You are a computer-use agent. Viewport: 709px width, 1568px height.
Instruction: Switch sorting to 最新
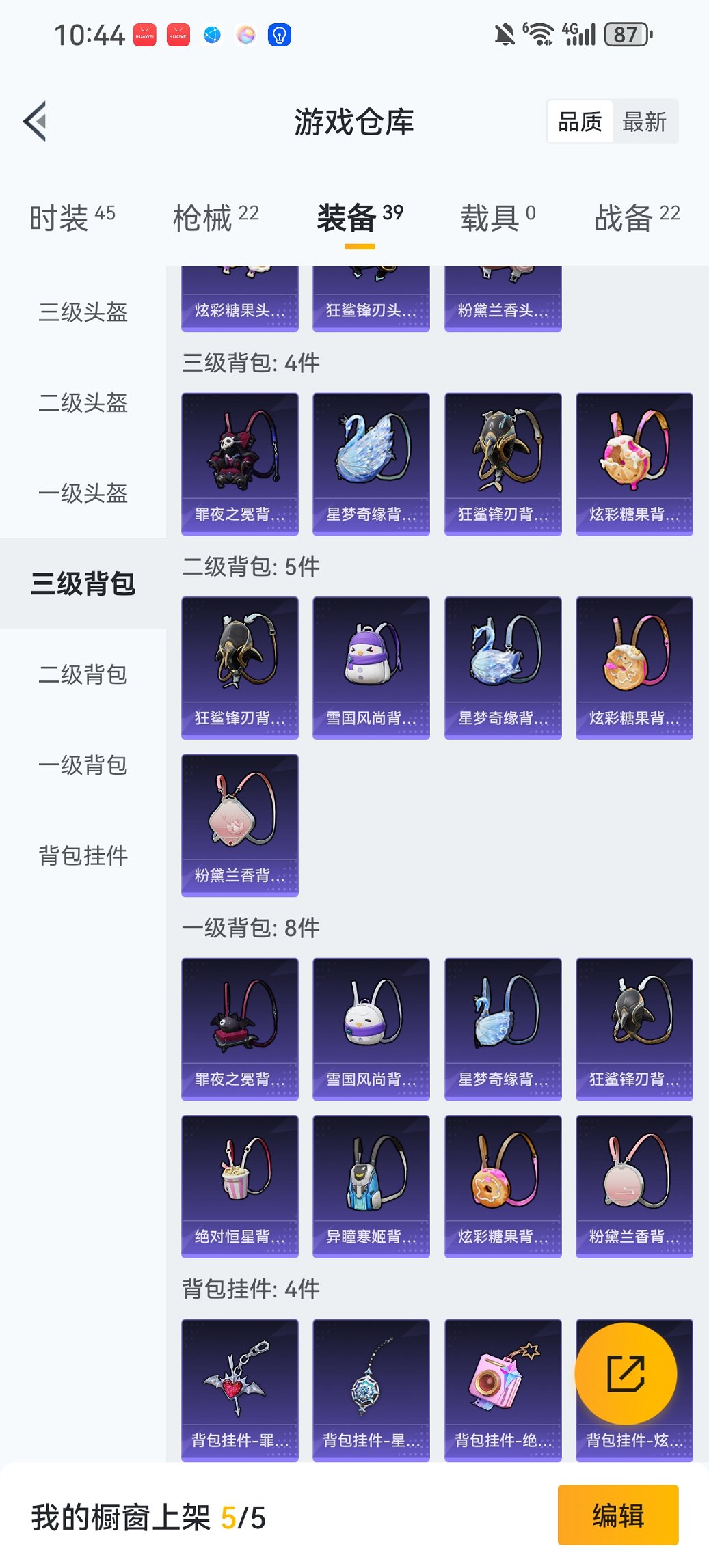645,121
